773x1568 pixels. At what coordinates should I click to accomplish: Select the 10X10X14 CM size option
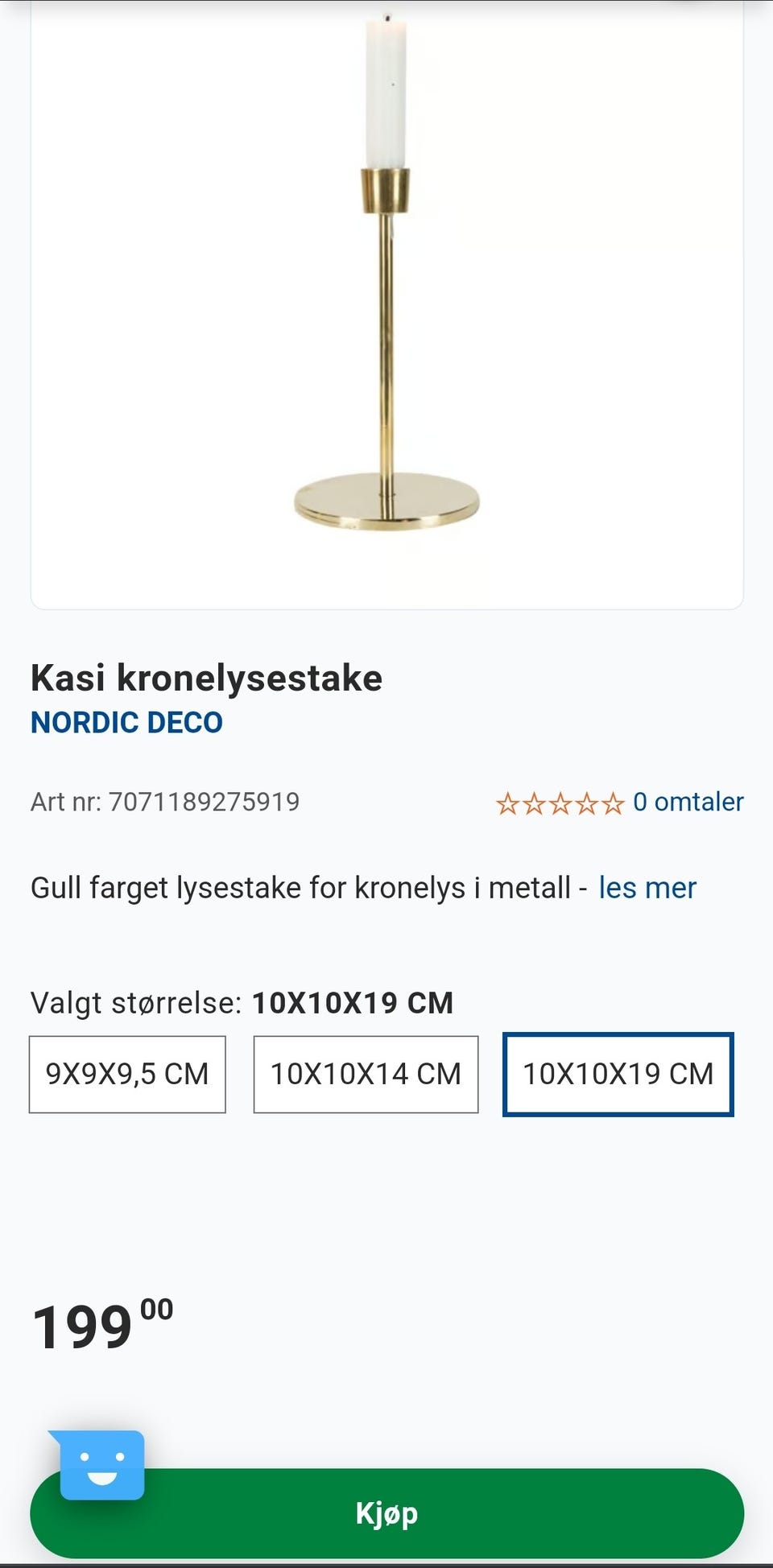[366, 1074]
